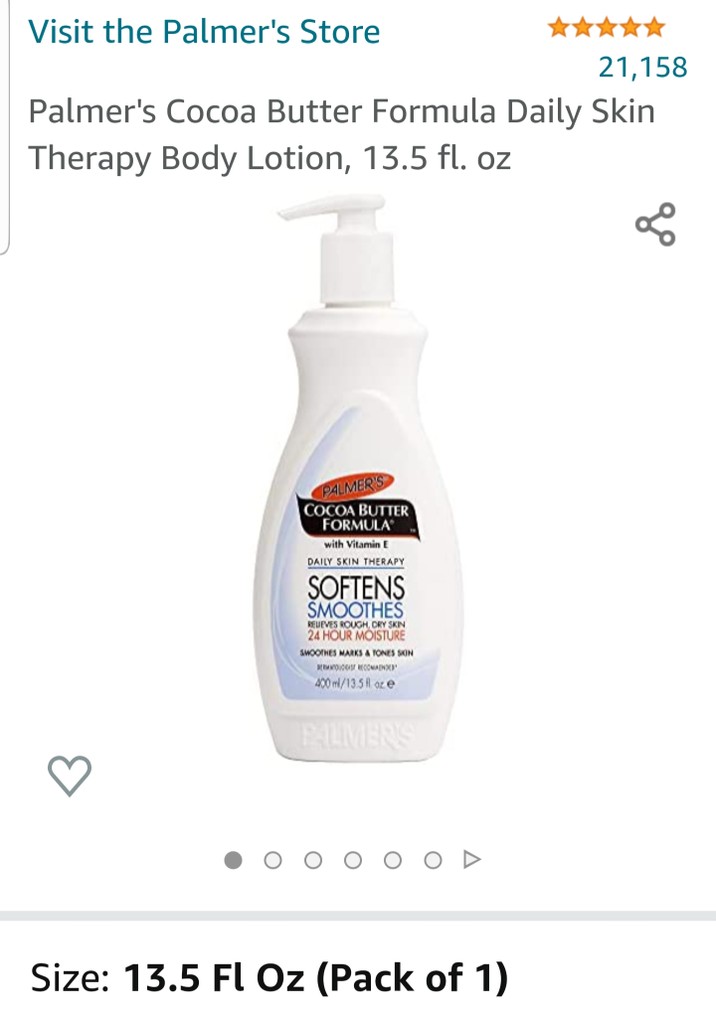Play the product video from image carousel
This screenshot has width=716, height=1024.
(x=474, y=859)
